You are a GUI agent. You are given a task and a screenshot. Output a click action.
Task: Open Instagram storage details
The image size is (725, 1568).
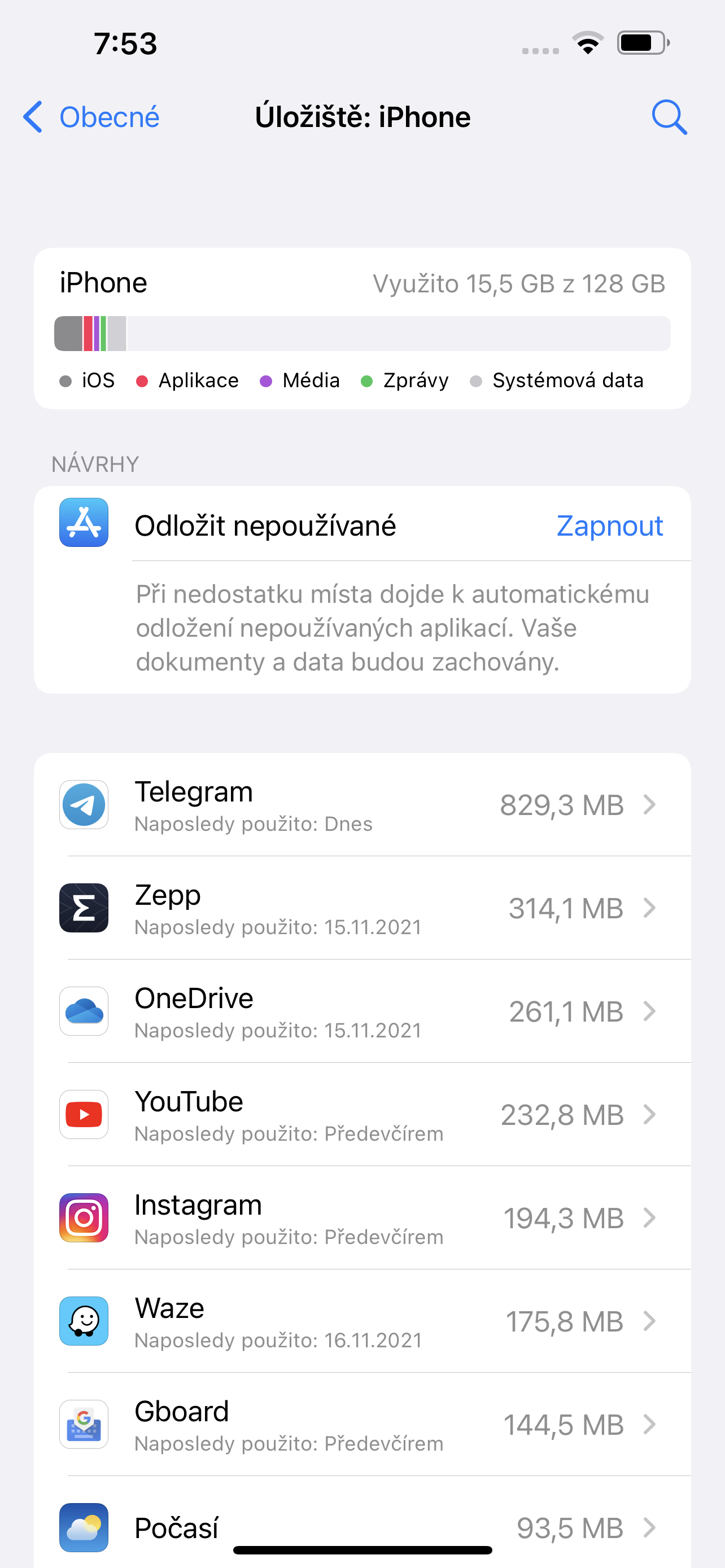362,1219
